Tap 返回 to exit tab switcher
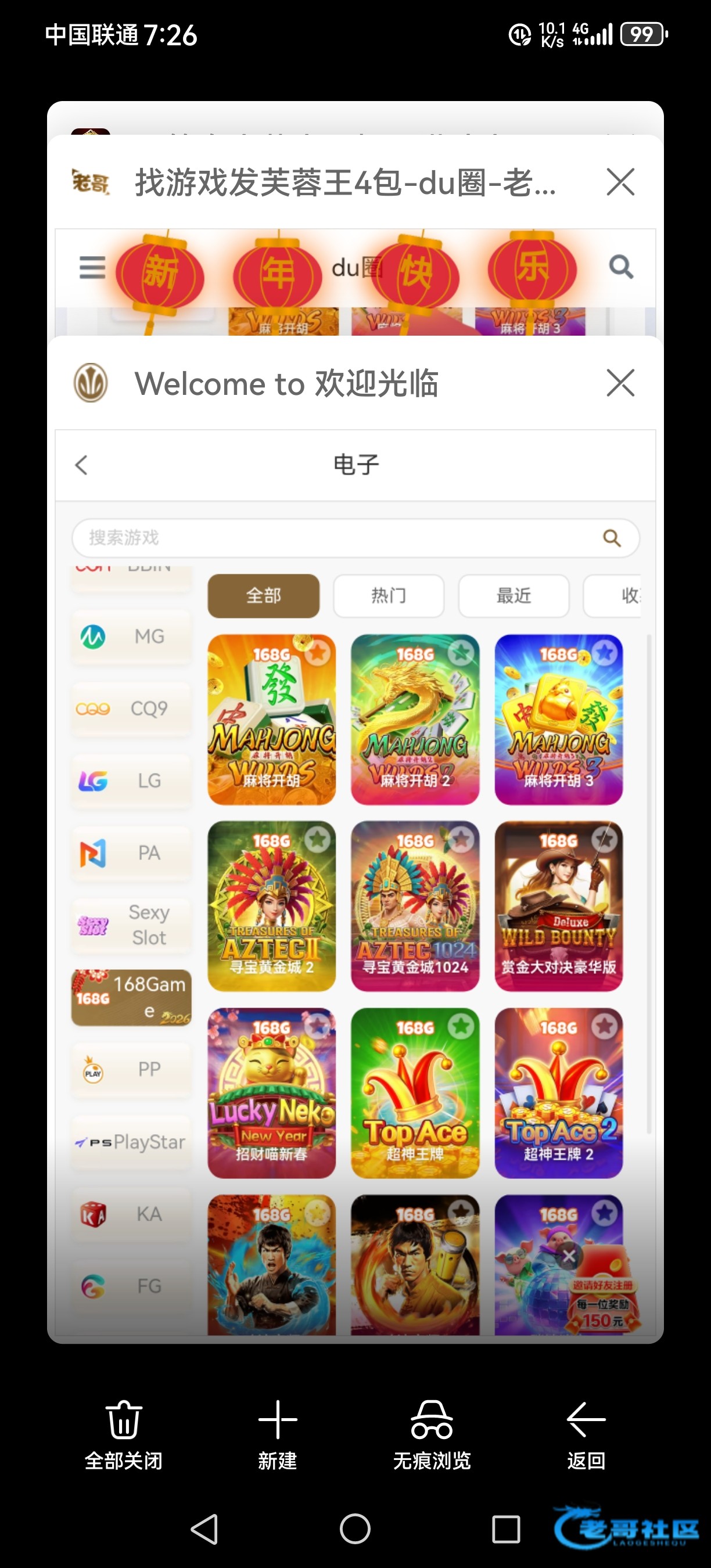 tap(586, 1434)
